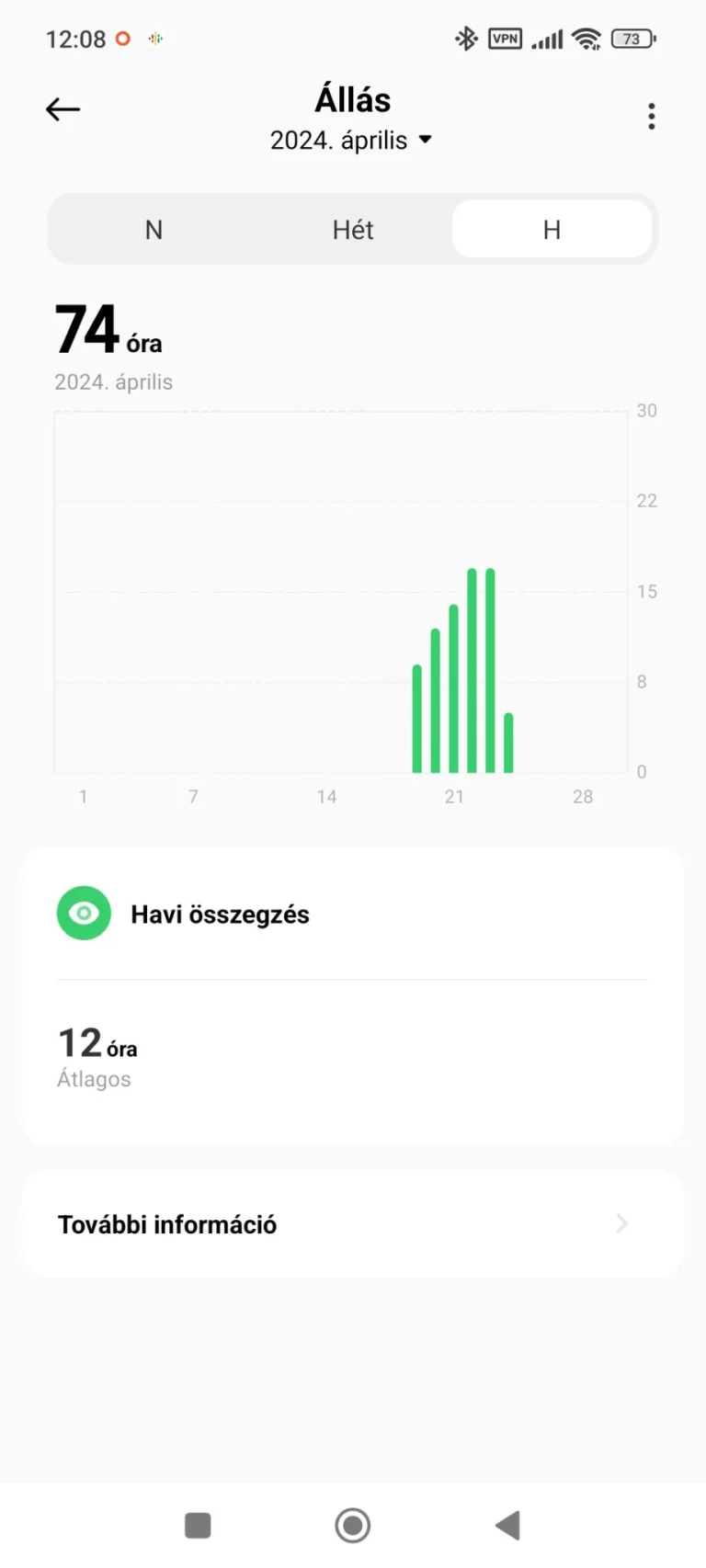This screenshot has width=706, height=1568.
Task: Select the H monthly view toggle
Action: click(x=552, y=229)
